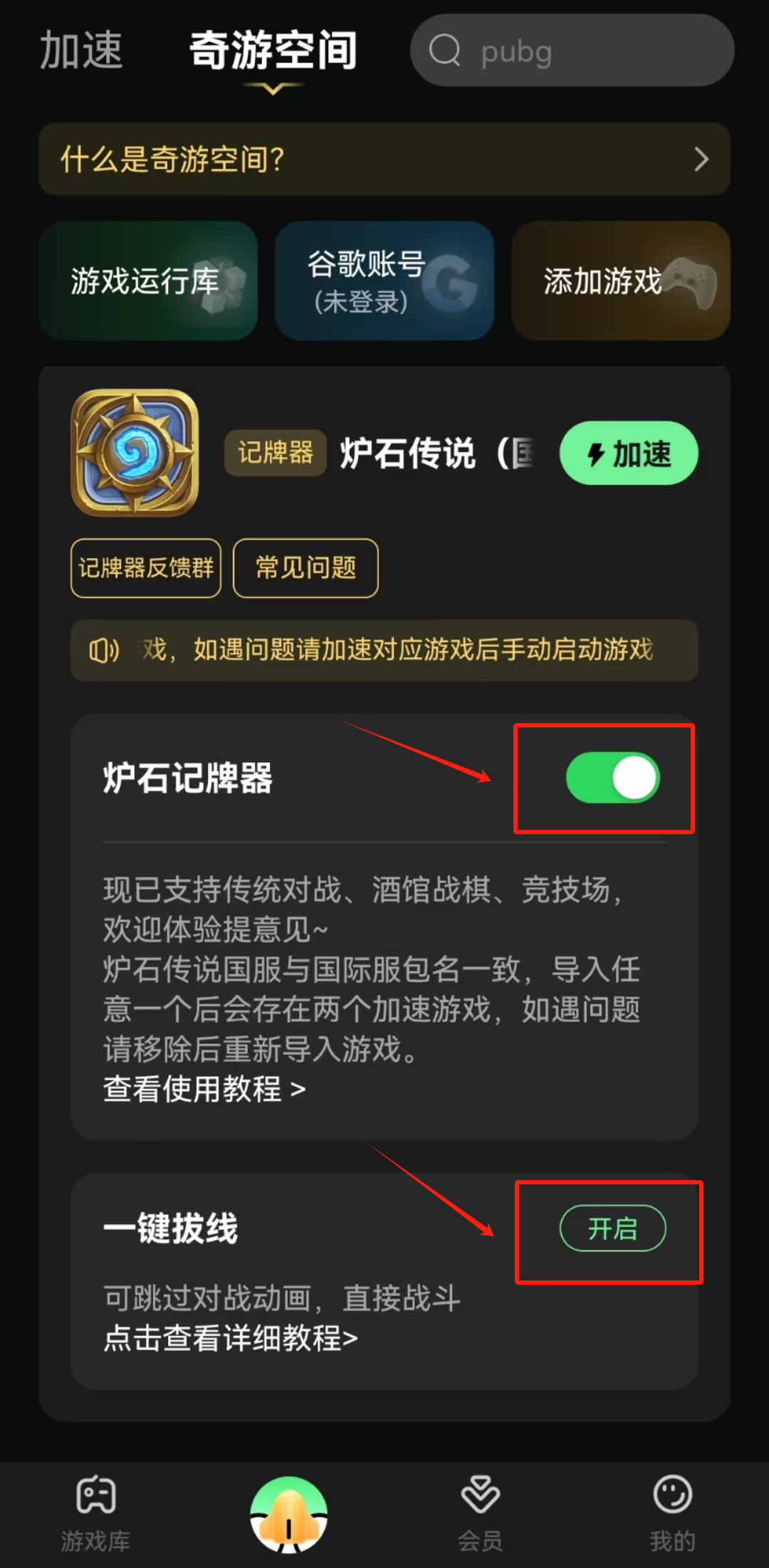
Task: Tap the center rocket navigation icon
Action: [x=288, y=1514]
